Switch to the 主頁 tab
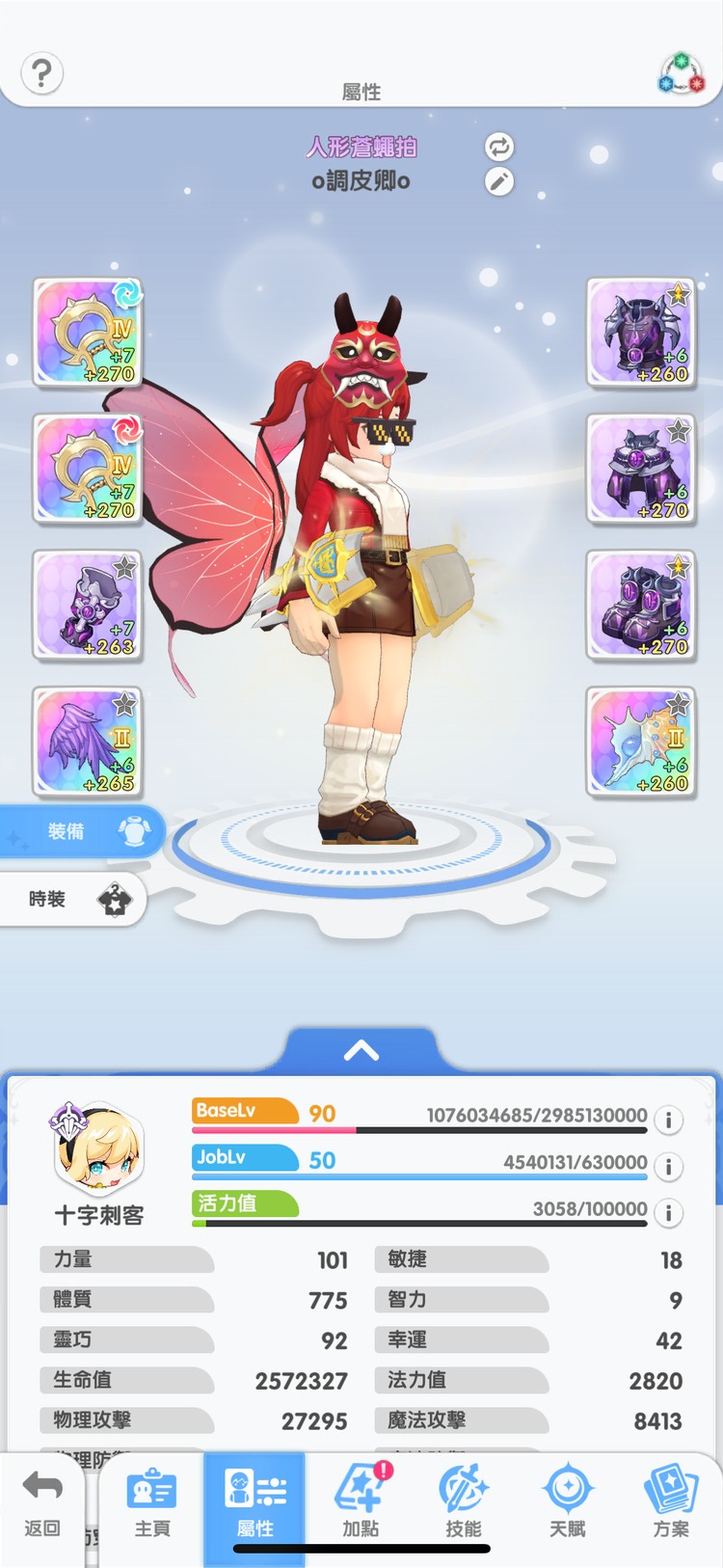Image resolution: width=723 pixels, height=1568 pixels. (152, 1504)
